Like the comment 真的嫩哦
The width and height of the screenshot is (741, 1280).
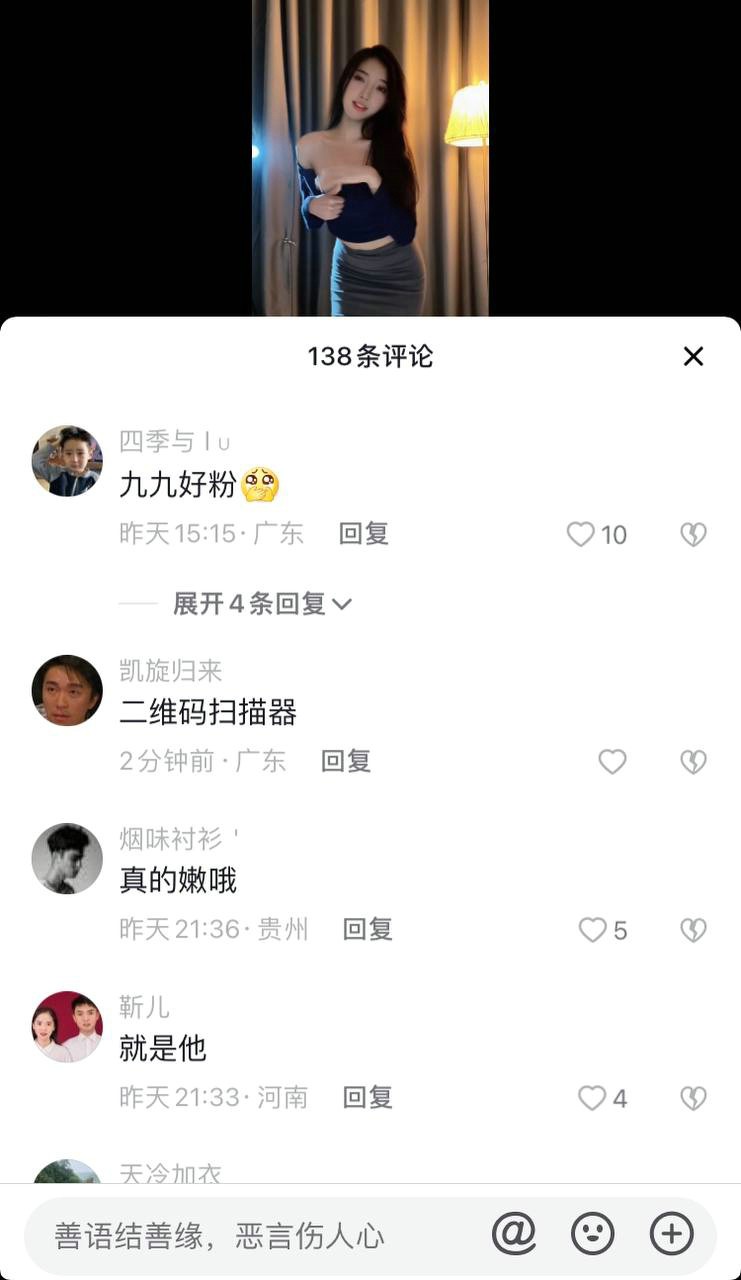pos(593,930)
